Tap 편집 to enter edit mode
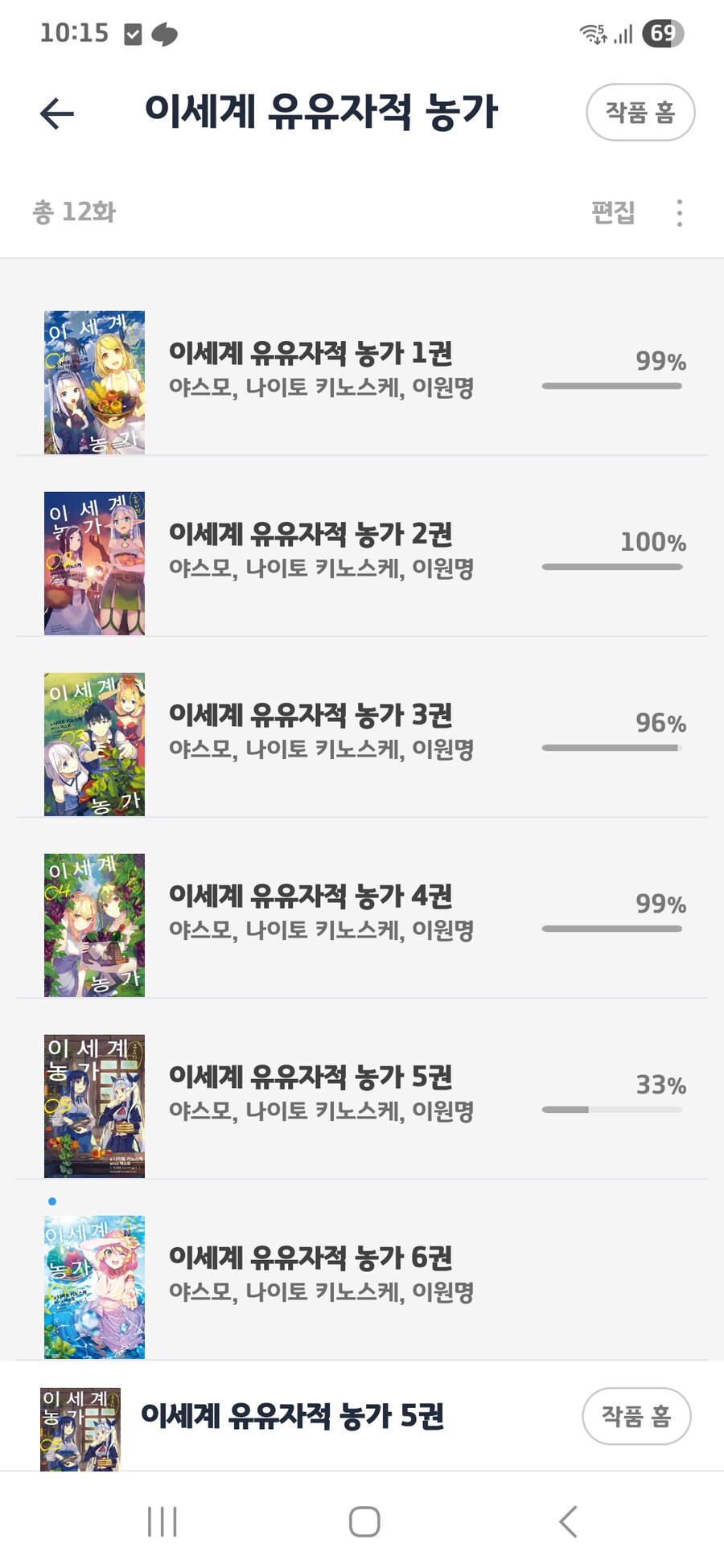 614,213
